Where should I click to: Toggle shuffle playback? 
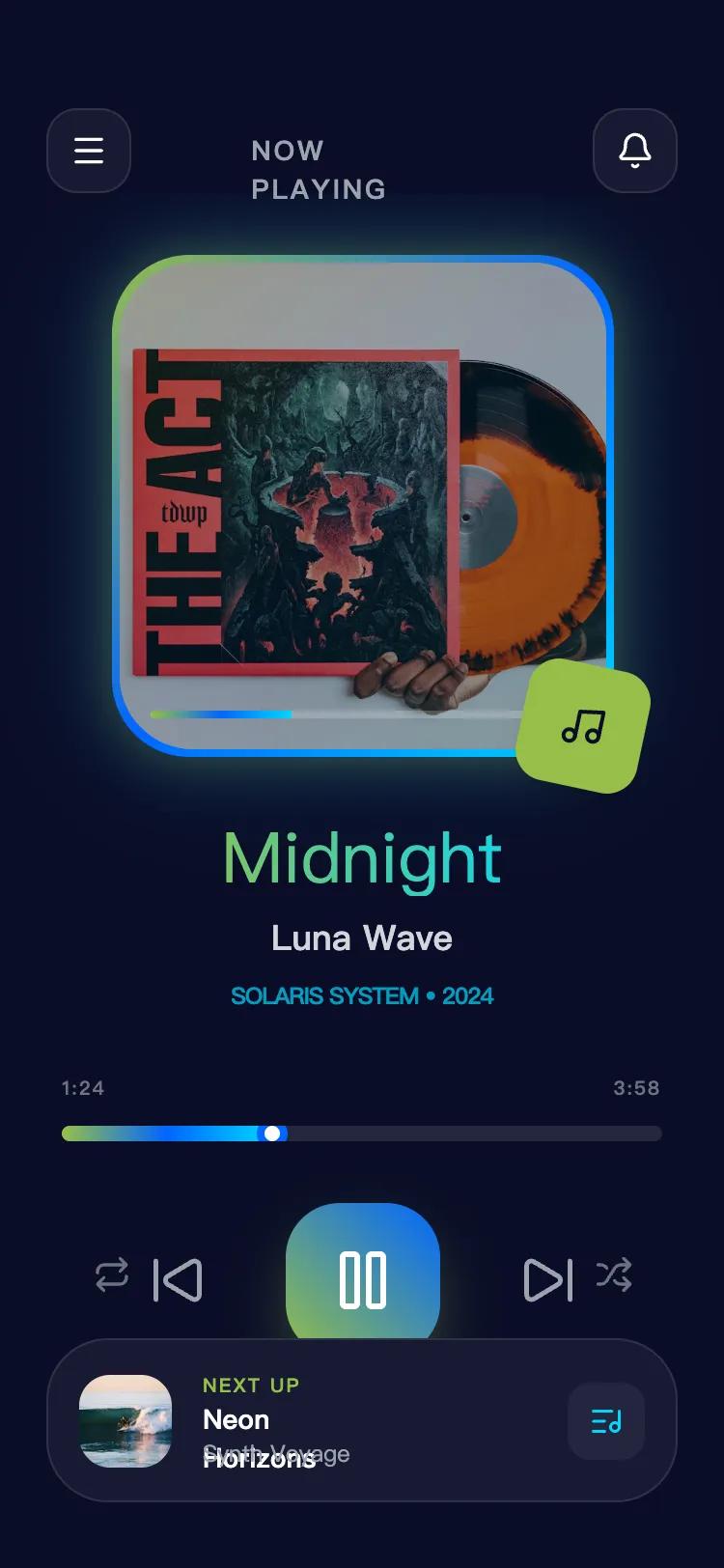[x=615, y=1276]
